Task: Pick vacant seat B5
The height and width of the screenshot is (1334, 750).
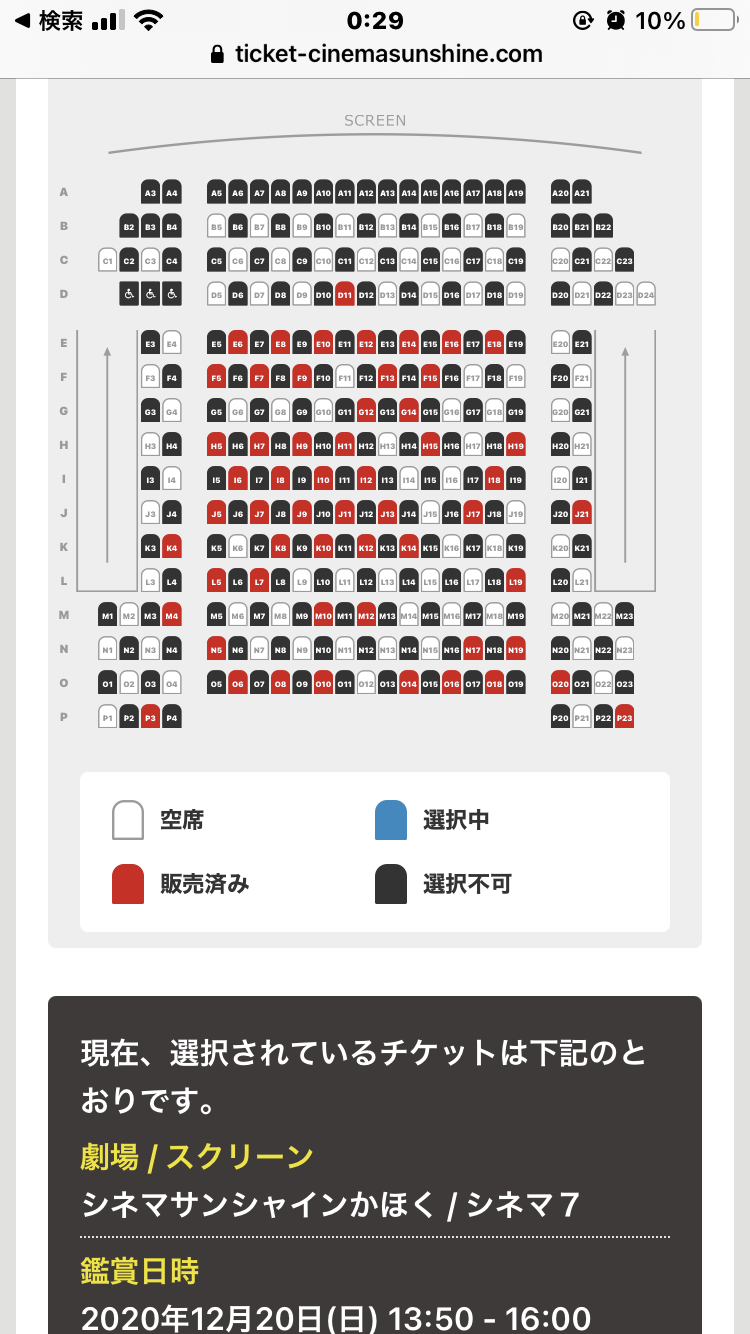Action: point(216,226)
